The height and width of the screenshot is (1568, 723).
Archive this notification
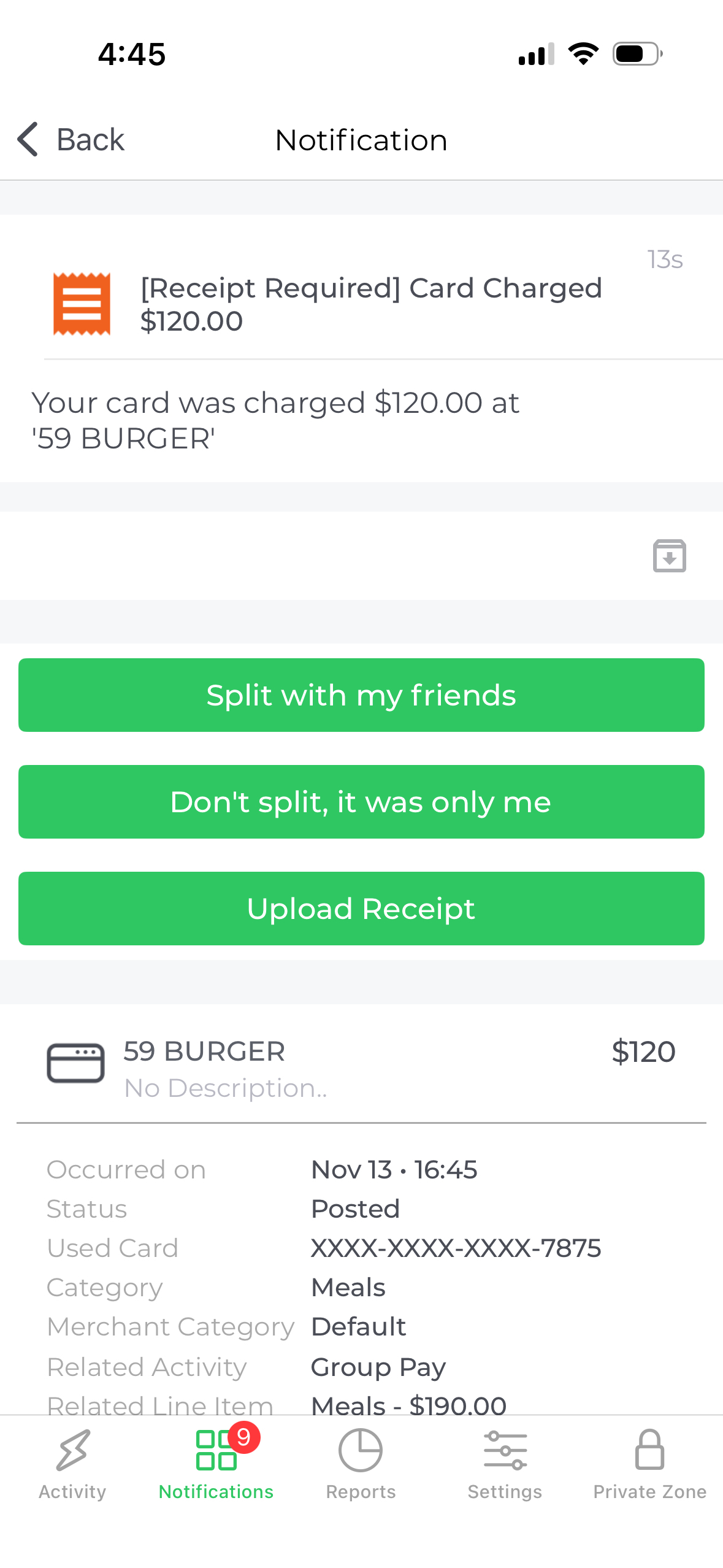(x=669, y=556)
